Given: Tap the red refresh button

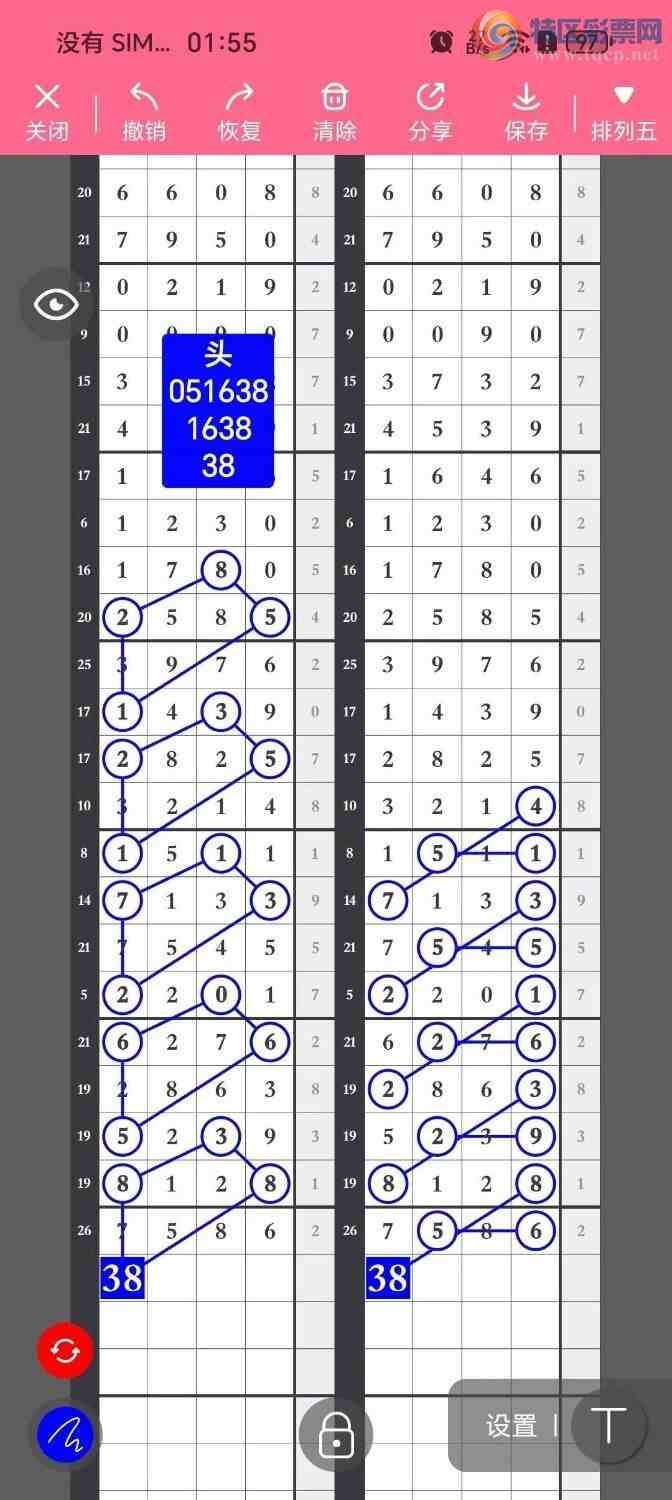Looking at the screenshot, I should (65, 1351).
